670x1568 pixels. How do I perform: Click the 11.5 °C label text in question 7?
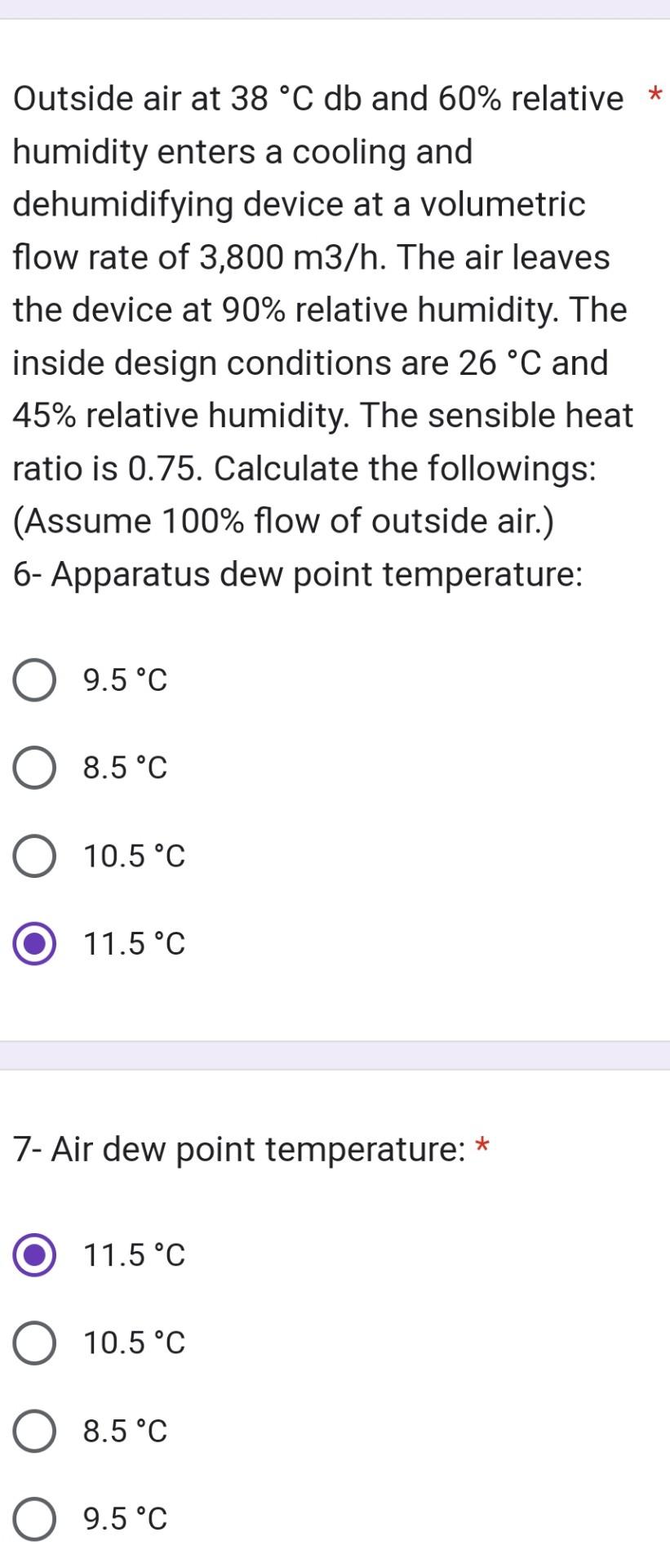point(133,1256)
